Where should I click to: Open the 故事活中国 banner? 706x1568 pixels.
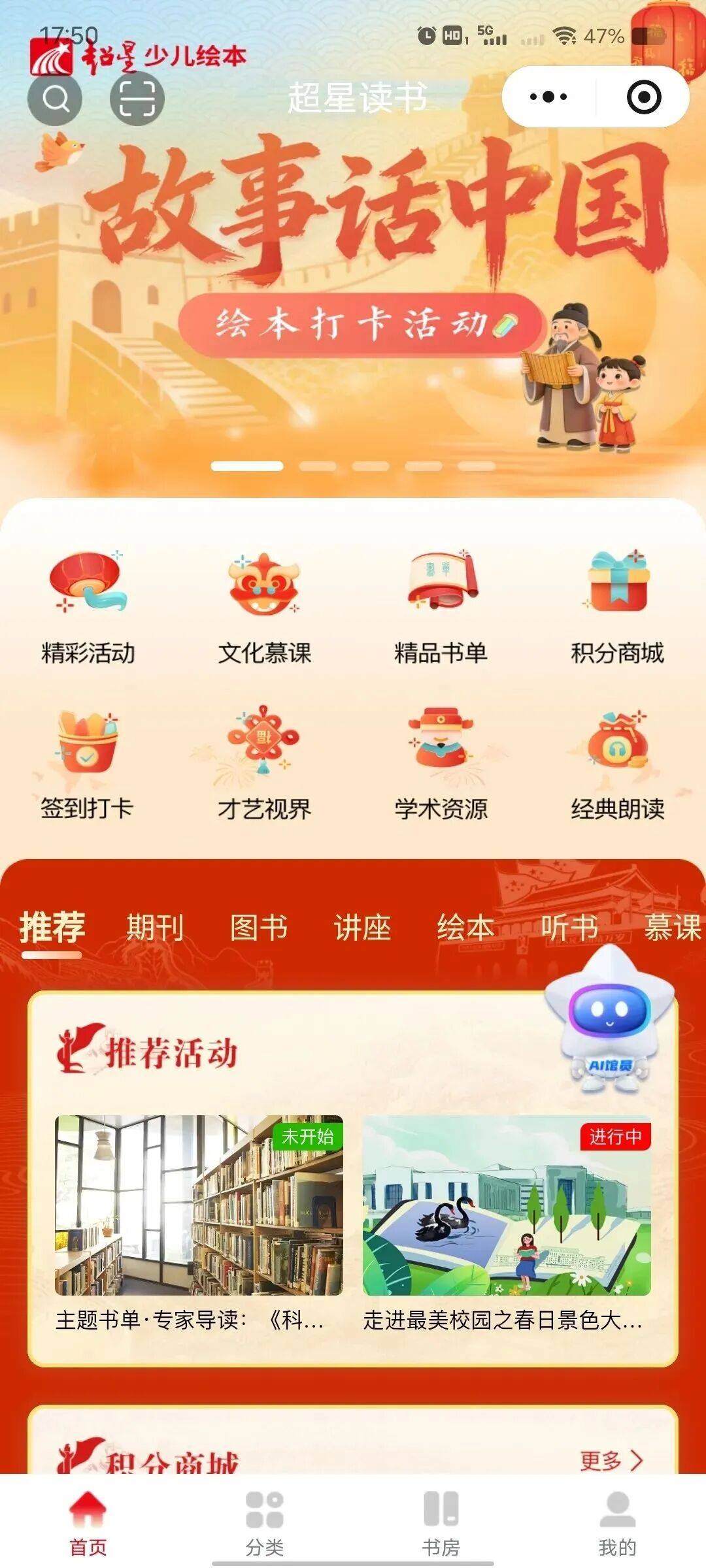tap(353, 281)
